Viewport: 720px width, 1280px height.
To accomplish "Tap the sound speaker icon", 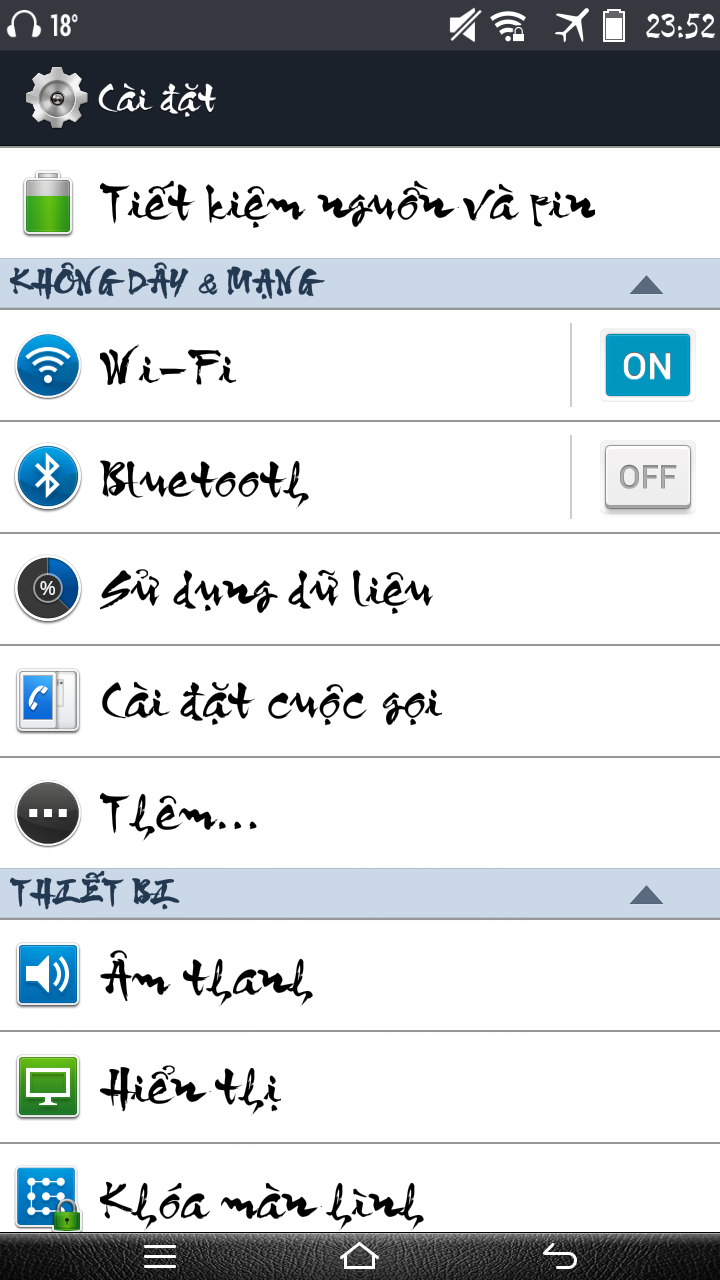I will [47, 975].
